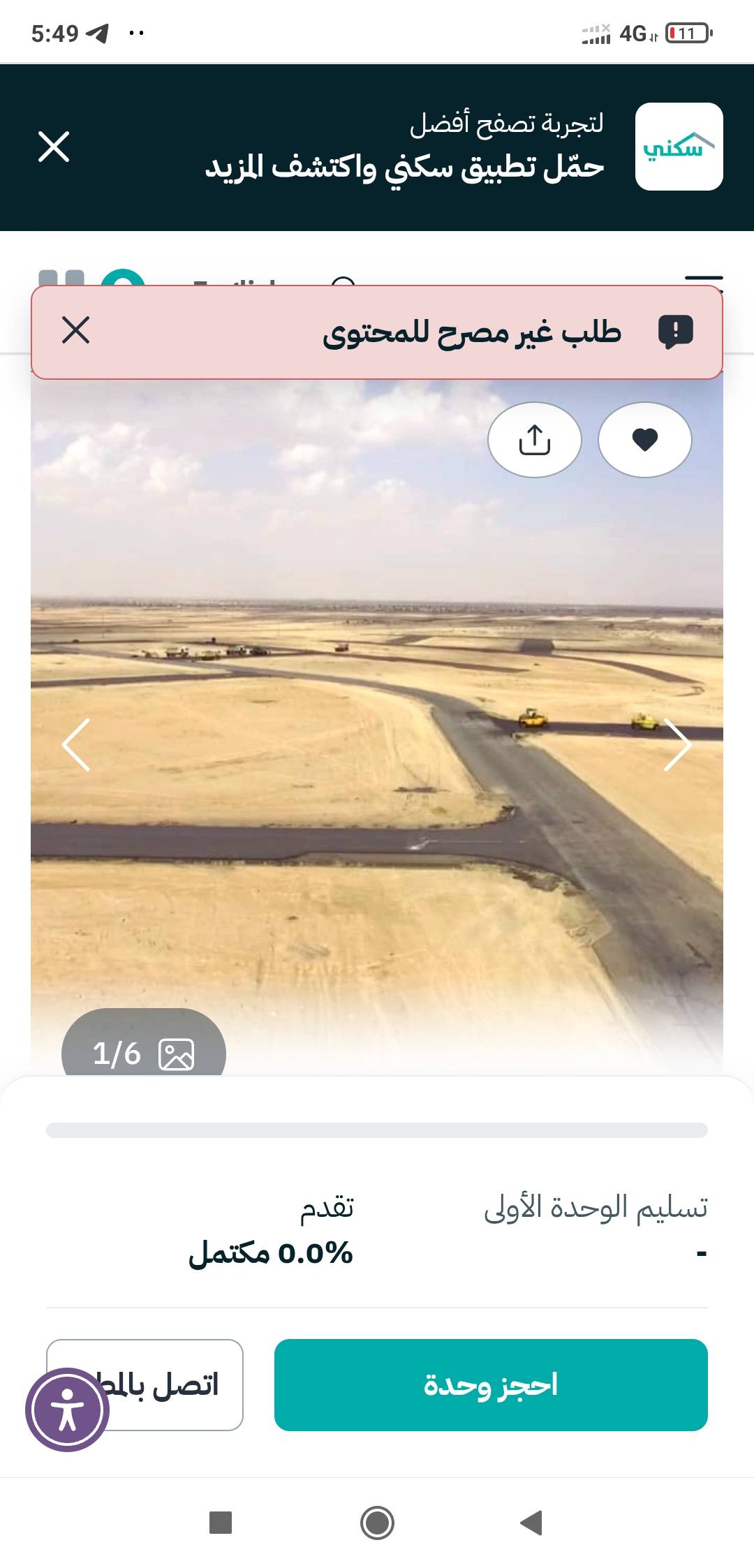
Task: Open the accessibility options button
Action: click(x=68, y=1410)
